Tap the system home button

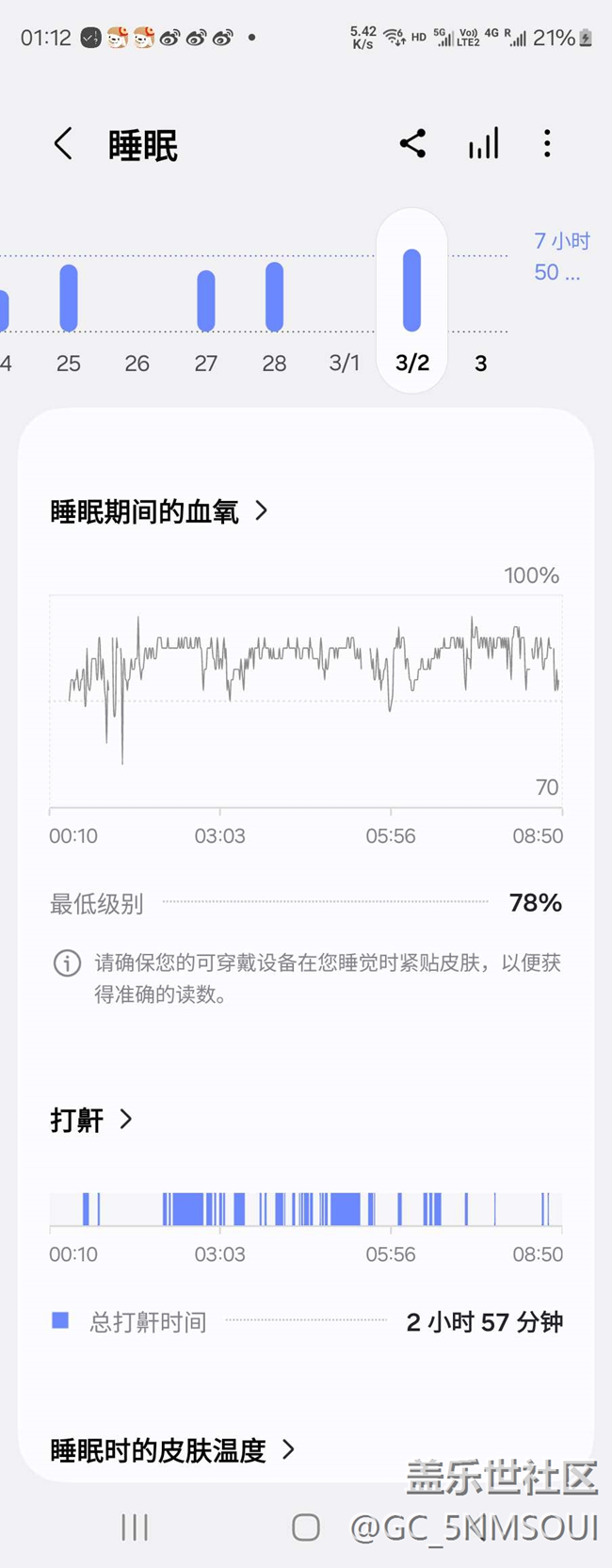click(x=306, y=1528)
